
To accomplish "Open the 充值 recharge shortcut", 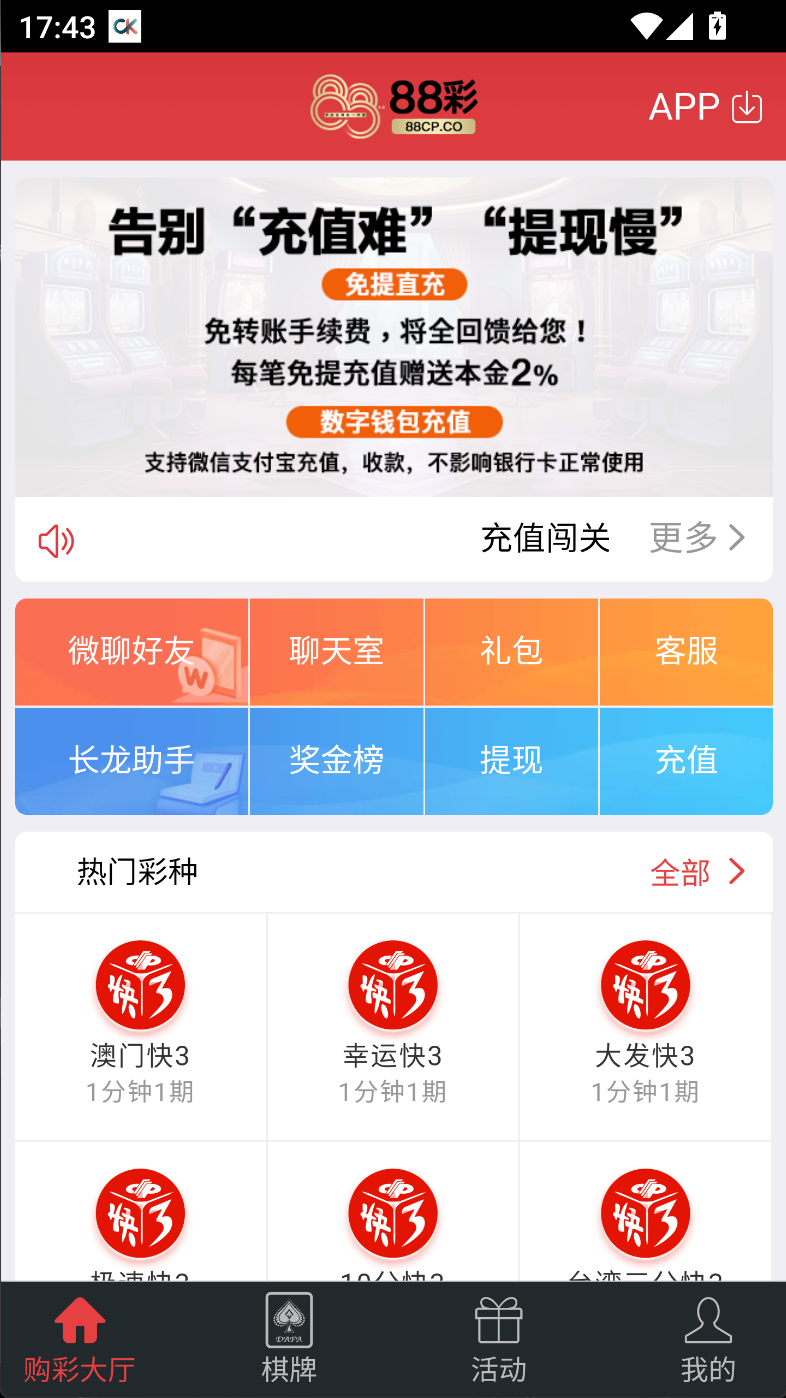I will (x=685, y=761).
